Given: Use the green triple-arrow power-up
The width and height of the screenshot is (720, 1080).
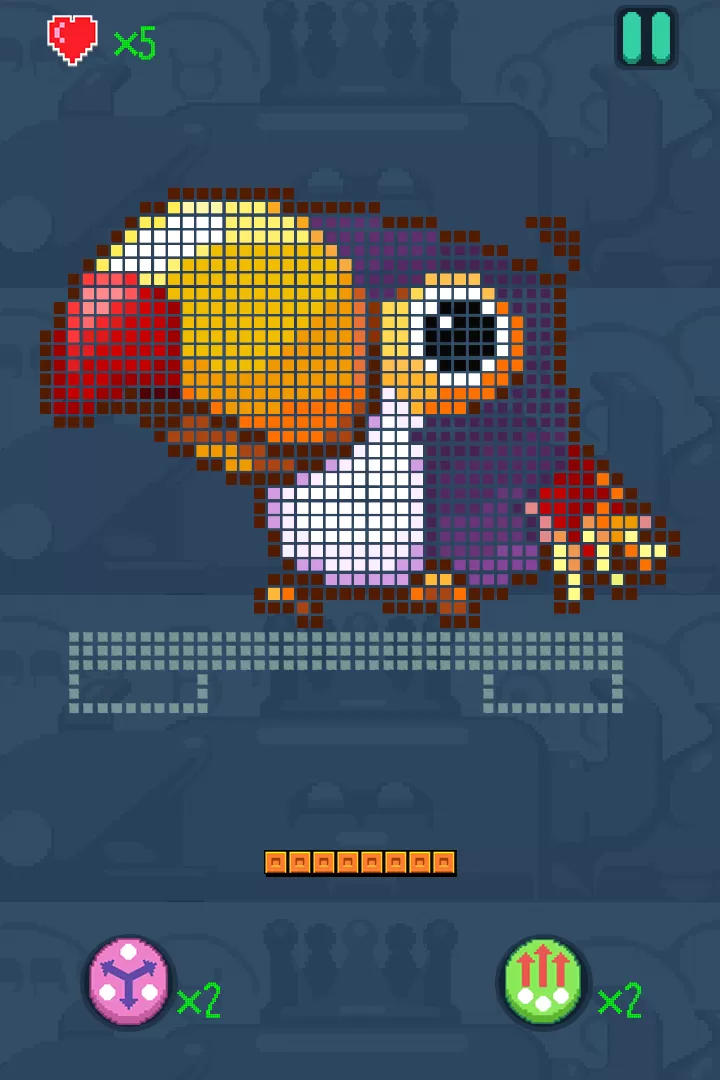Looking at the screenshot, I should [x=543, y=982].
